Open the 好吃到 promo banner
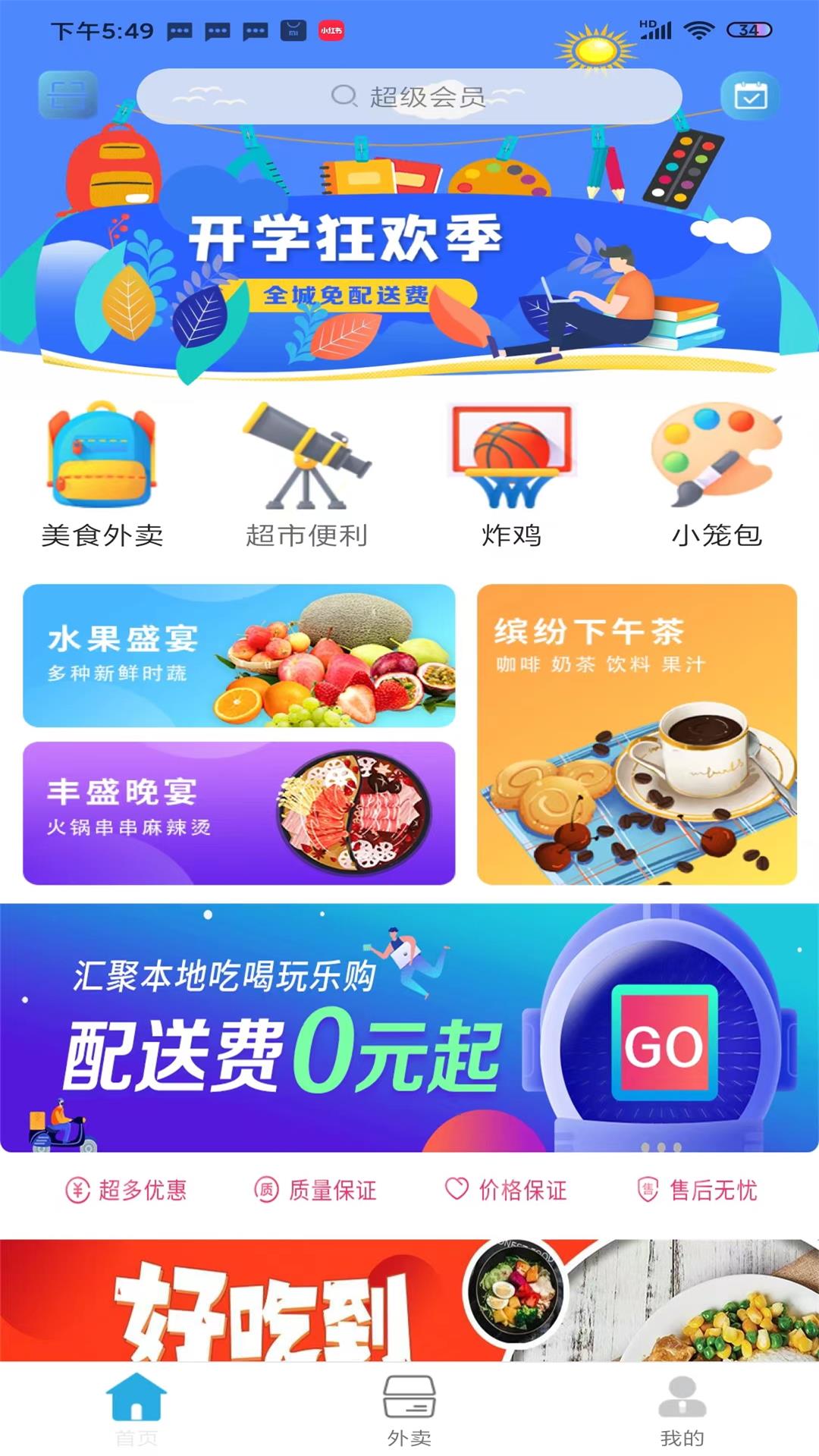The image size is (819, 1456). coord(409,1300)
